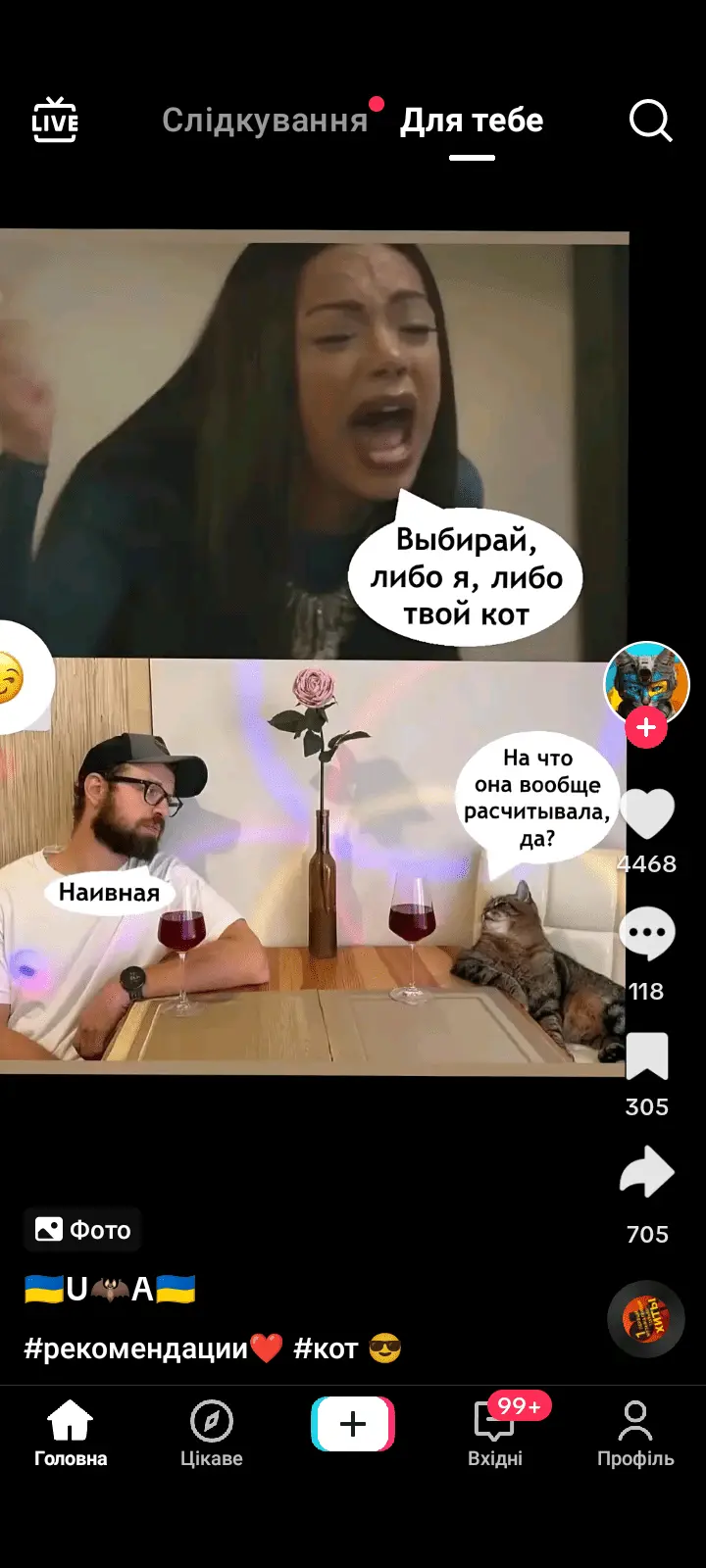Open the search magnifier
Image resolution: width=706 pixels, height=1568 pixels.
(649, 121)
